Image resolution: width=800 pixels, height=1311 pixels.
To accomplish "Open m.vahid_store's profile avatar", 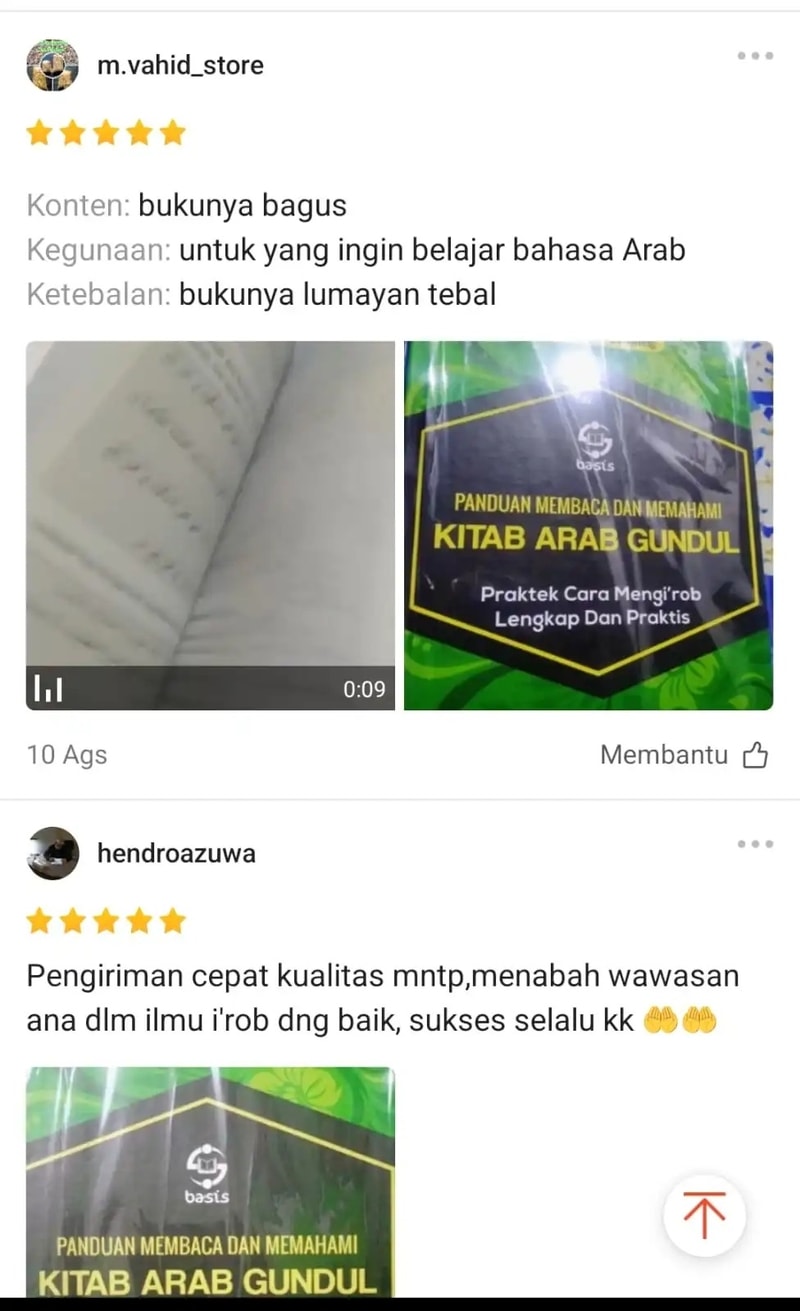I will 52,66.
